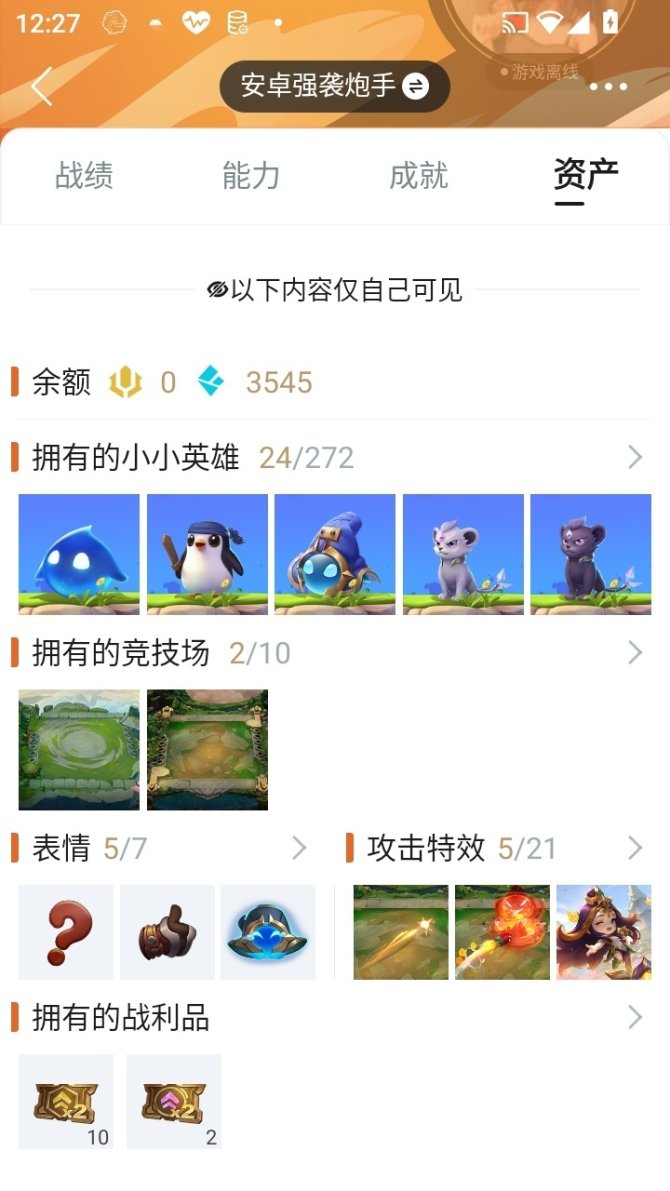Expand the 拥有的小小英雄 list

point(634,458)
